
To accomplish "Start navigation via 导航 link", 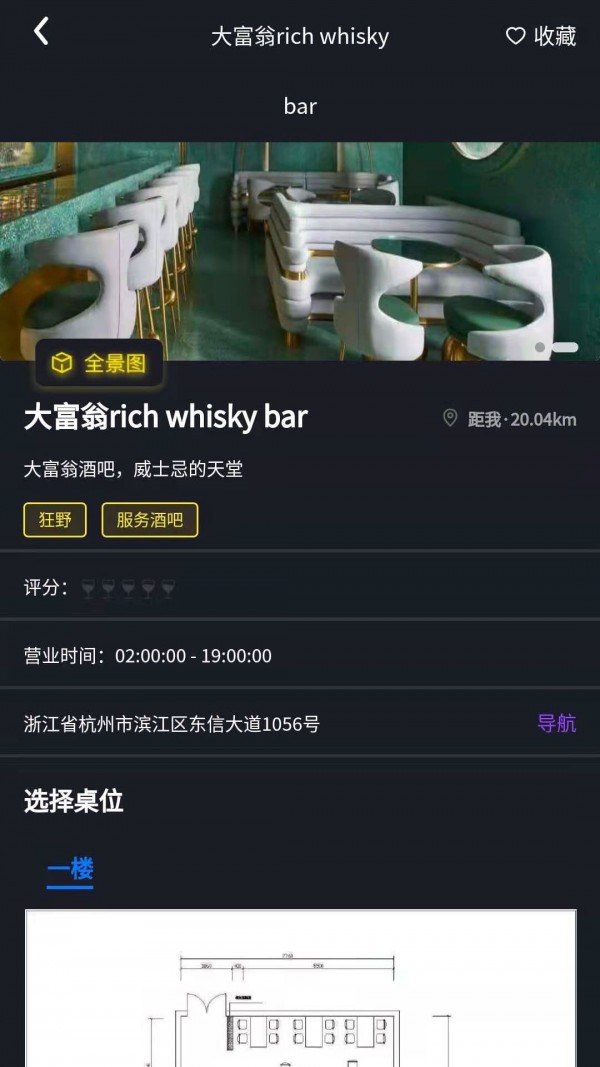I will coord(556,723).
